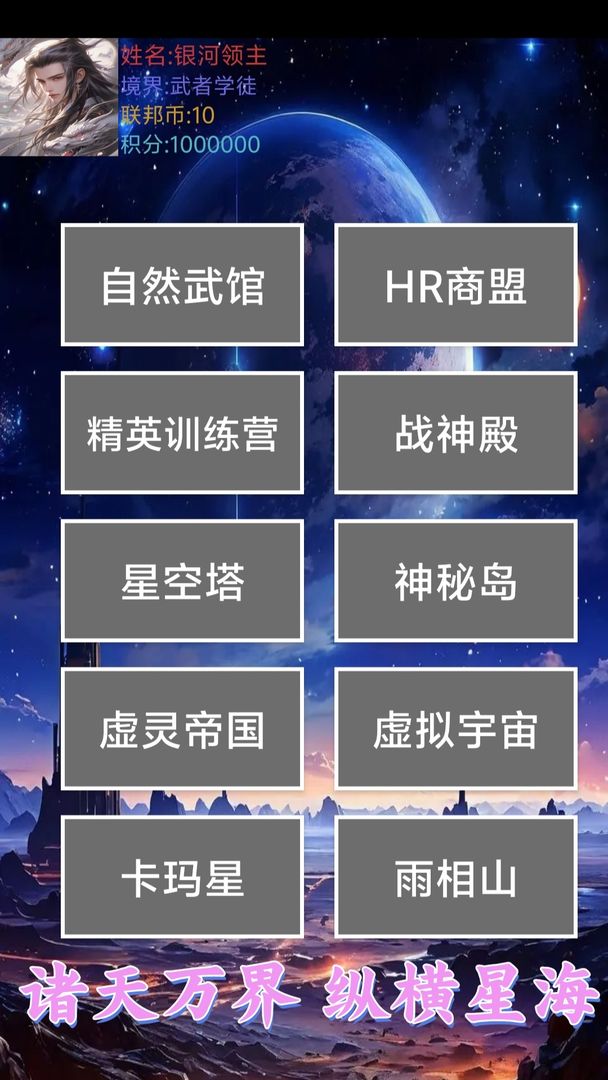Select the 星空塔 button

click(x=182, y=581)
